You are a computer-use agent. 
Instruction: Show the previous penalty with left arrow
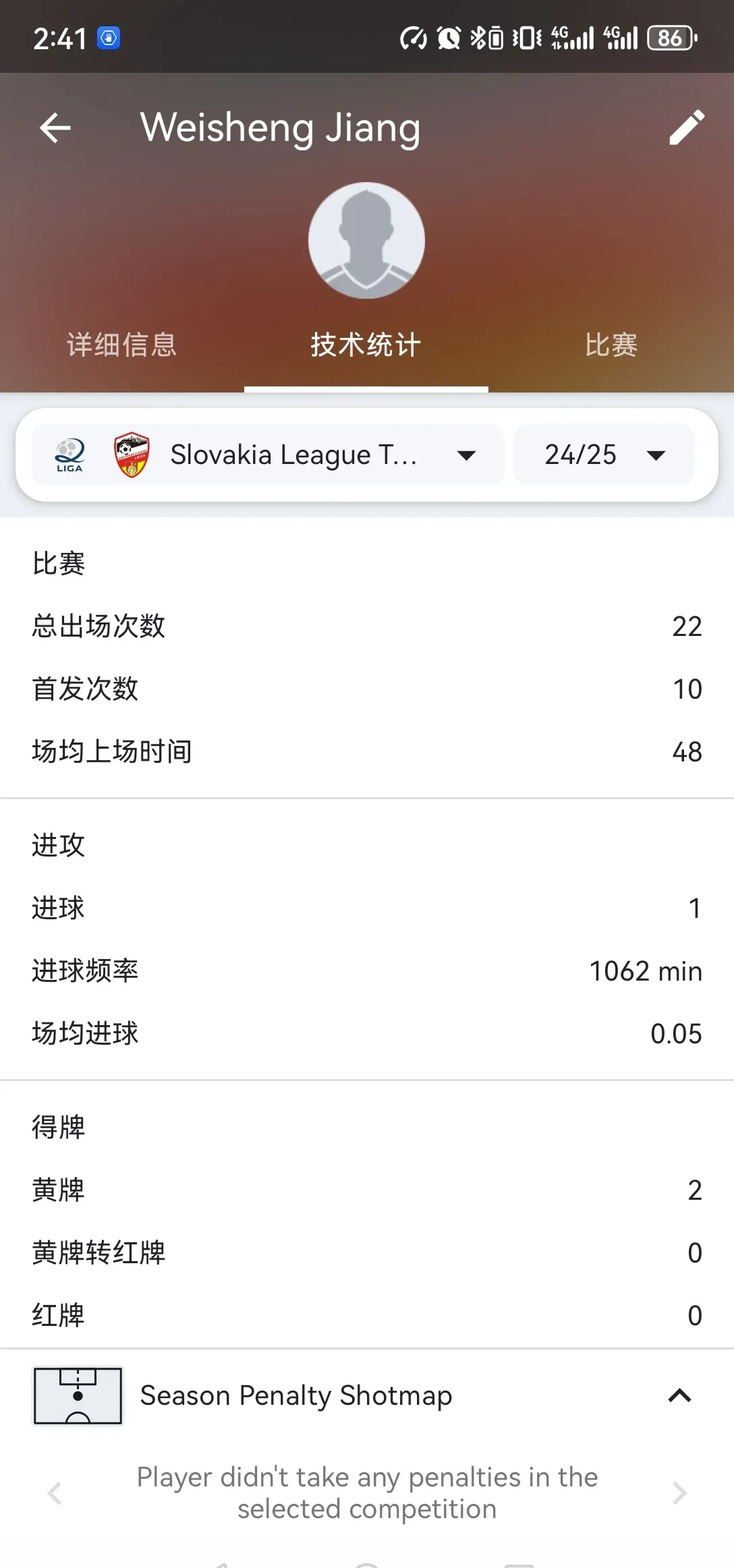pyautogui.click(x=55, y=1493)
